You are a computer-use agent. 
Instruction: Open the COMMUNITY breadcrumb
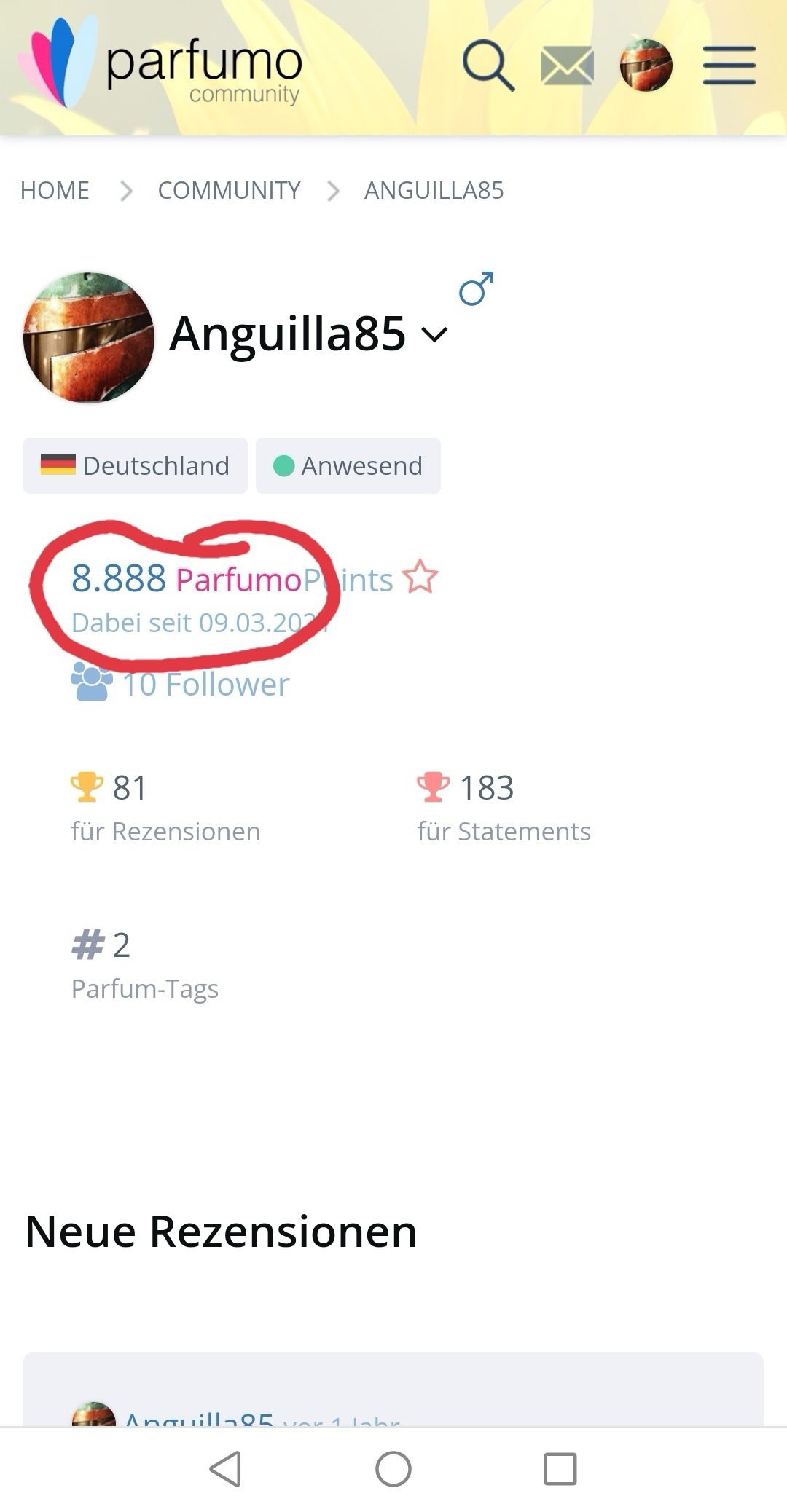229,191
